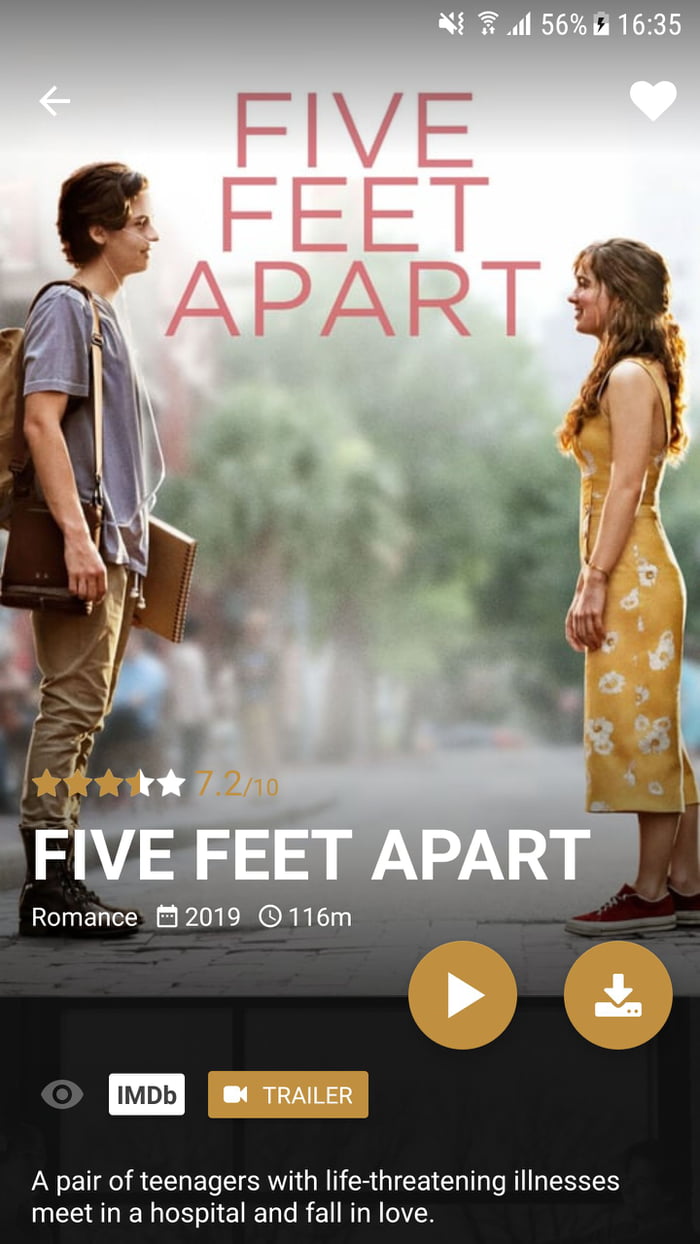
Task: Toggle the favorite heart for this movie
Action: (653, 101)
